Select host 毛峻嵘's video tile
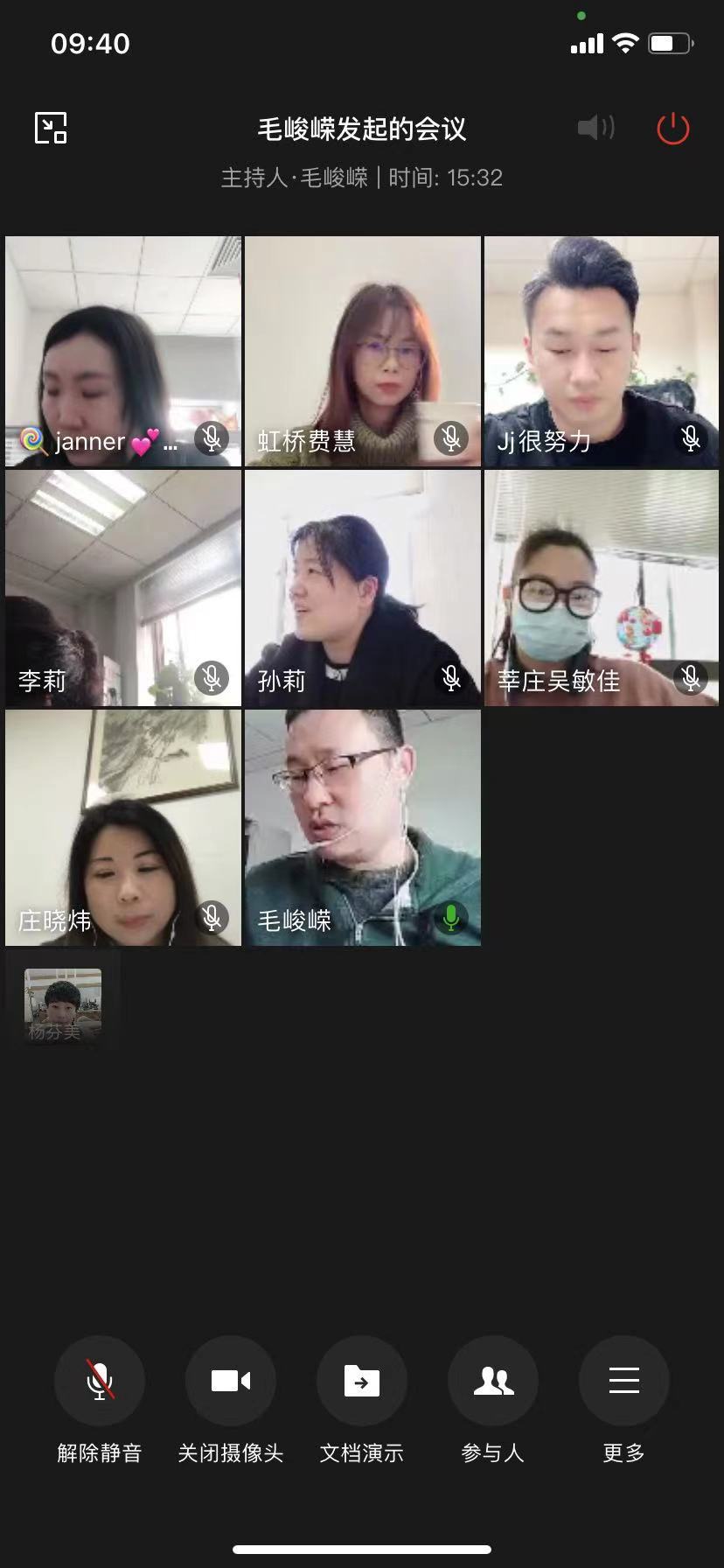Screen dimensions: 724x1568 point(363,827)
